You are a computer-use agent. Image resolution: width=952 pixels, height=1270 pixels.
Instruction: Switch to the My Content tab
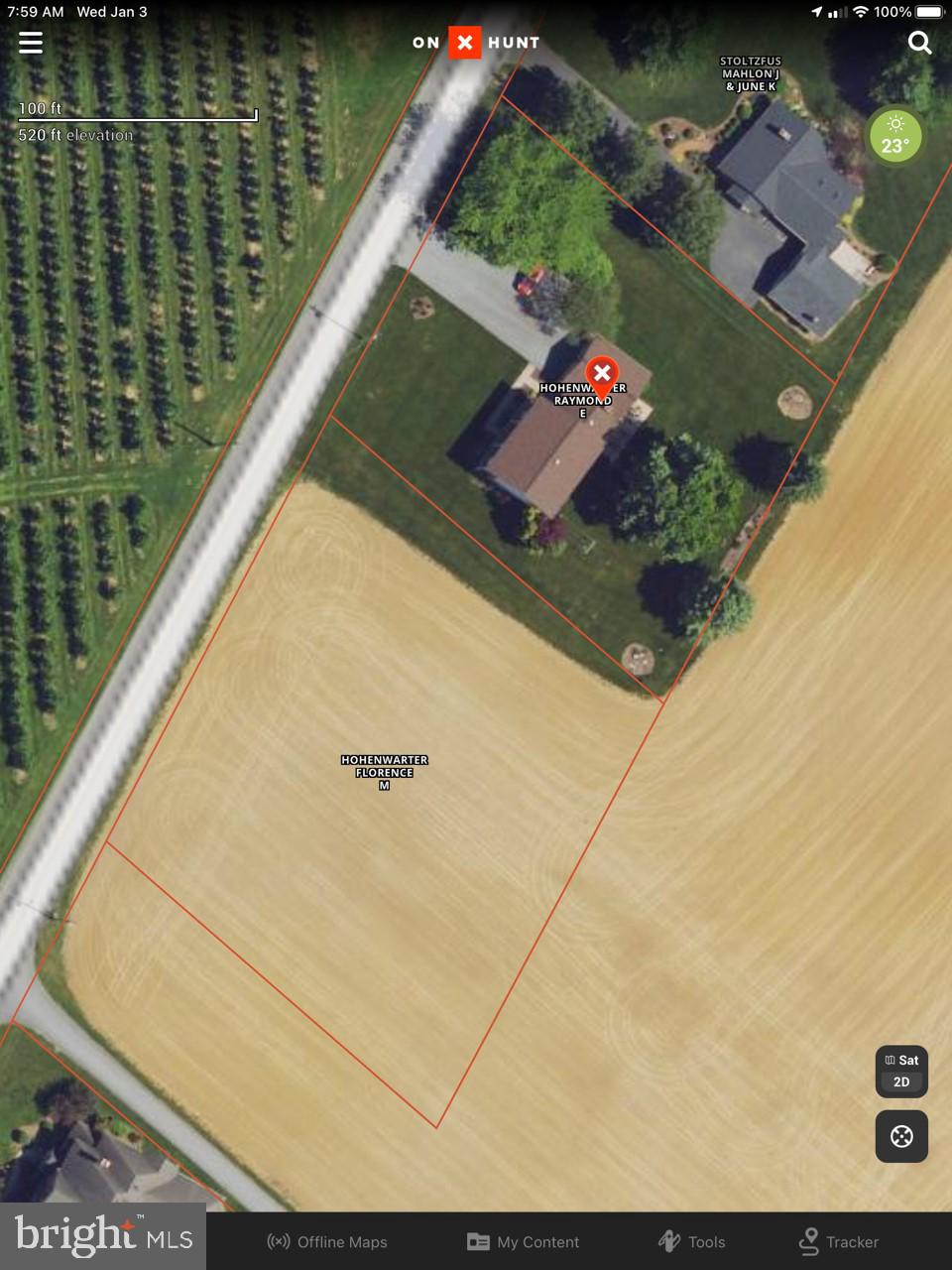click(x=524, y=1241)
